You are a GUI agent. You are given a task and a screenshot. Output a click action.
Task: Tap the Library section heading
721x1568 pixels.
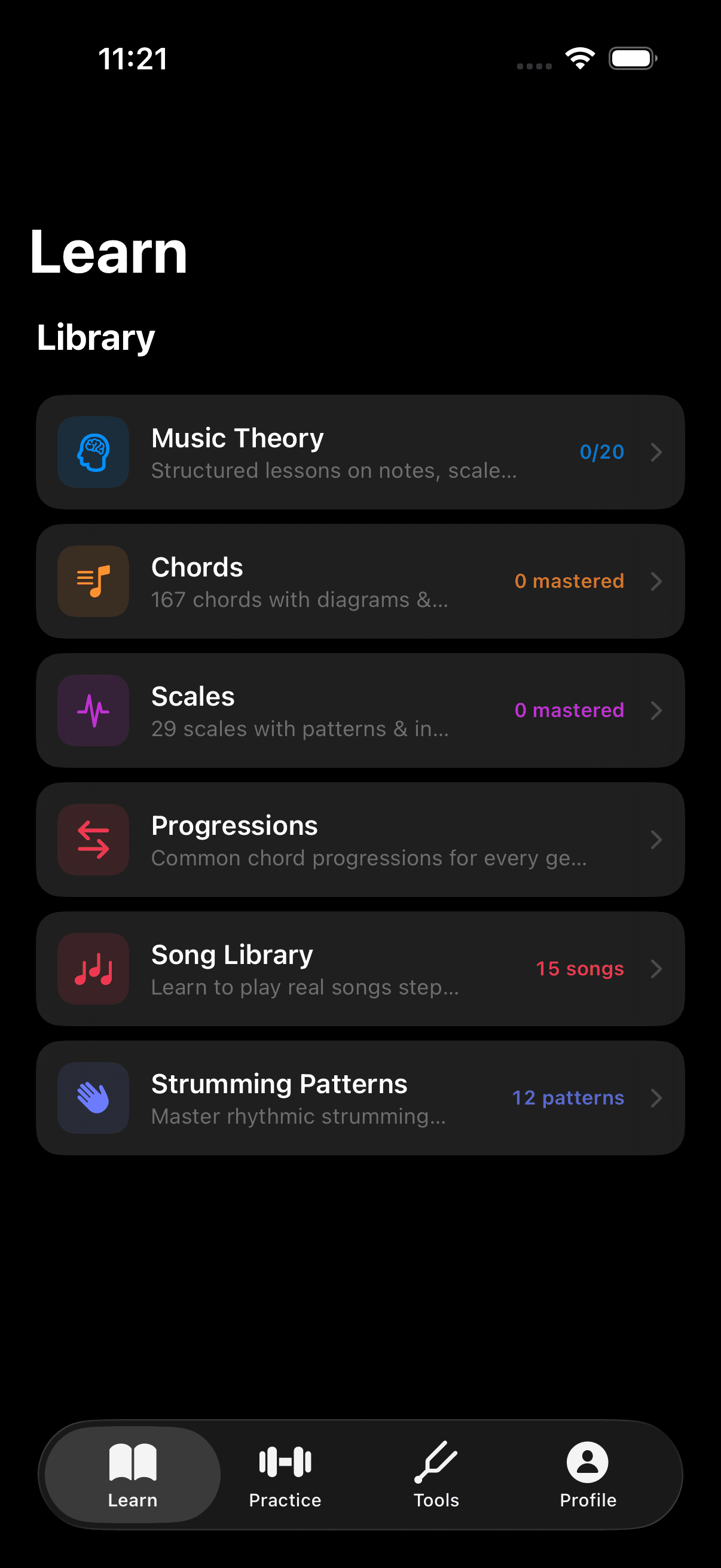click(x=96, y=338)
